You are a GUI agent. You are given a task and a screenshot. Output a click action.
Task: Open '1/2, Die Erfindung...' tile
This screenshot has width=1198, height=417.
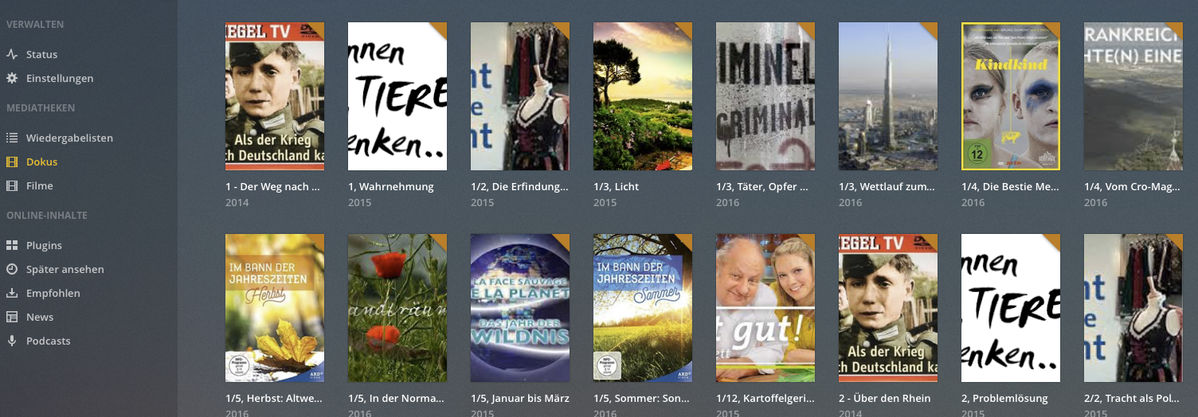pos(519,97)
